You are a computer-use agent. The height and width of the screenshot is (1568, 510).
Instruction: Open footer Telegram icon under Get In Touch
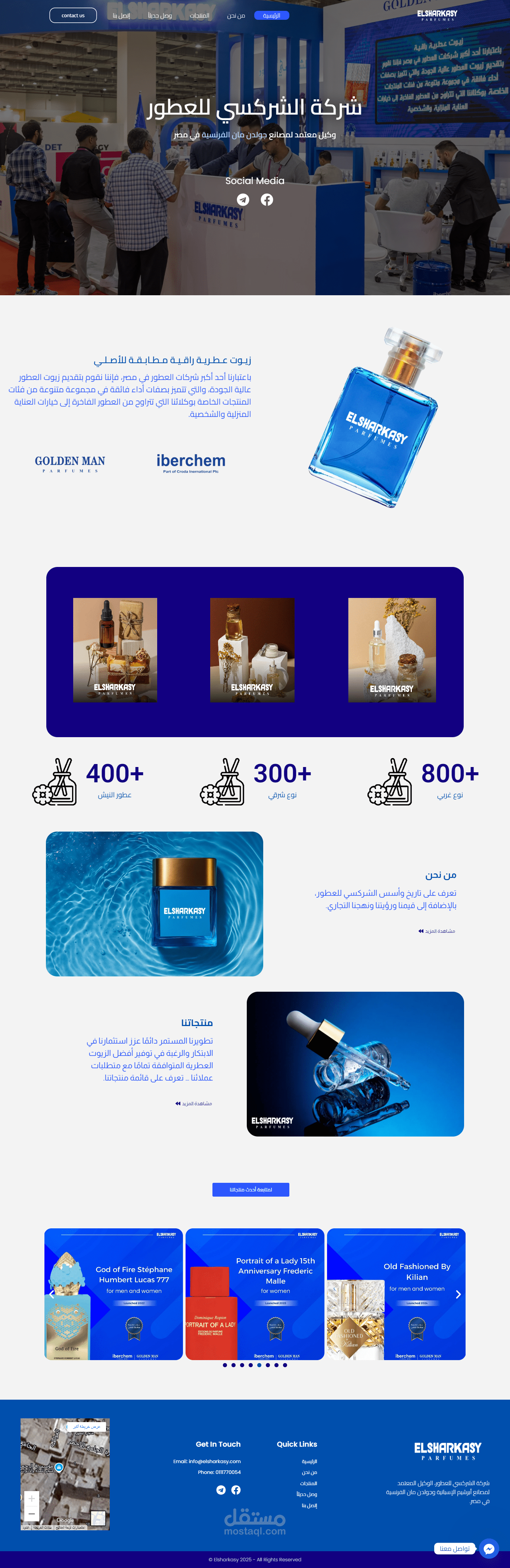click(x=221, y=1490)
